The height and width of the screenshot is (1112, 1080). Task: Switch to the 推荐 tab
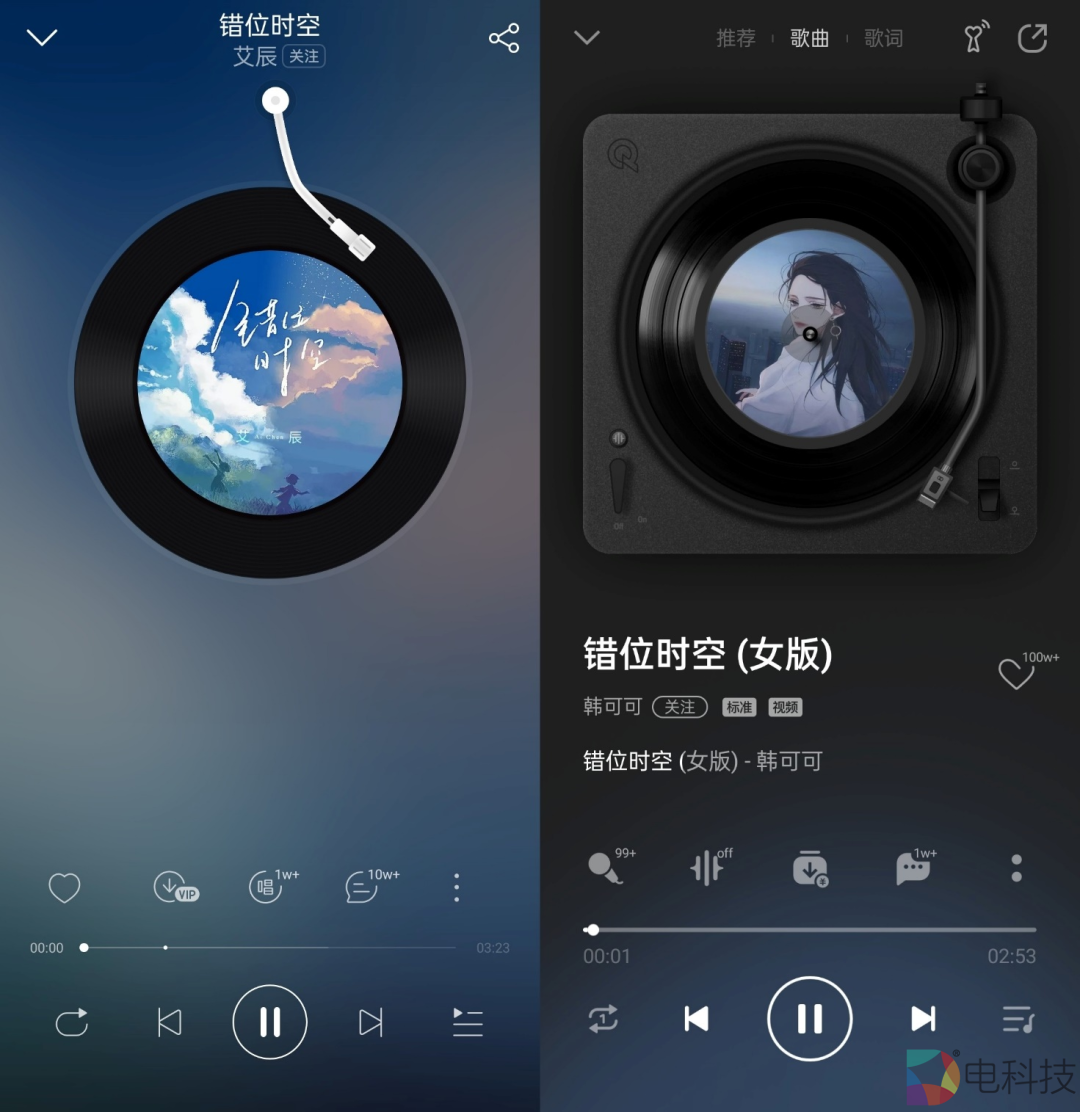pos(735,39)
